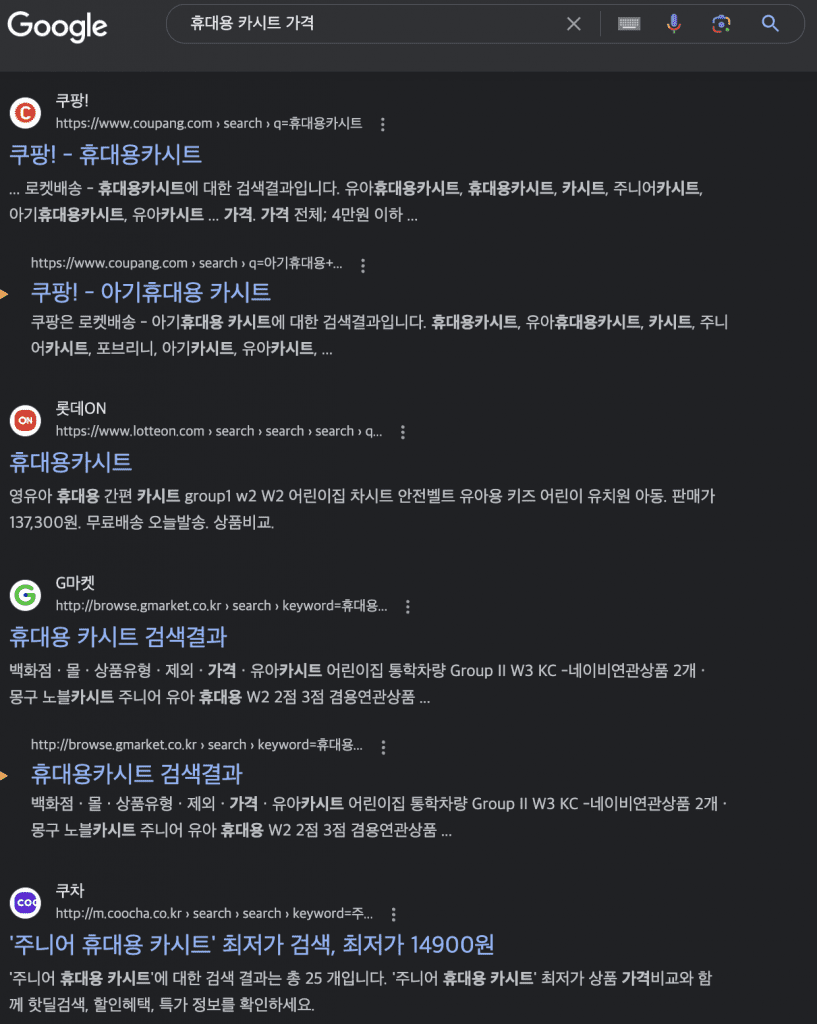Open the indented 휴대용카시트 검색결과 link
The height and width of the screenshot is (1024, 817).
point(137,774)
